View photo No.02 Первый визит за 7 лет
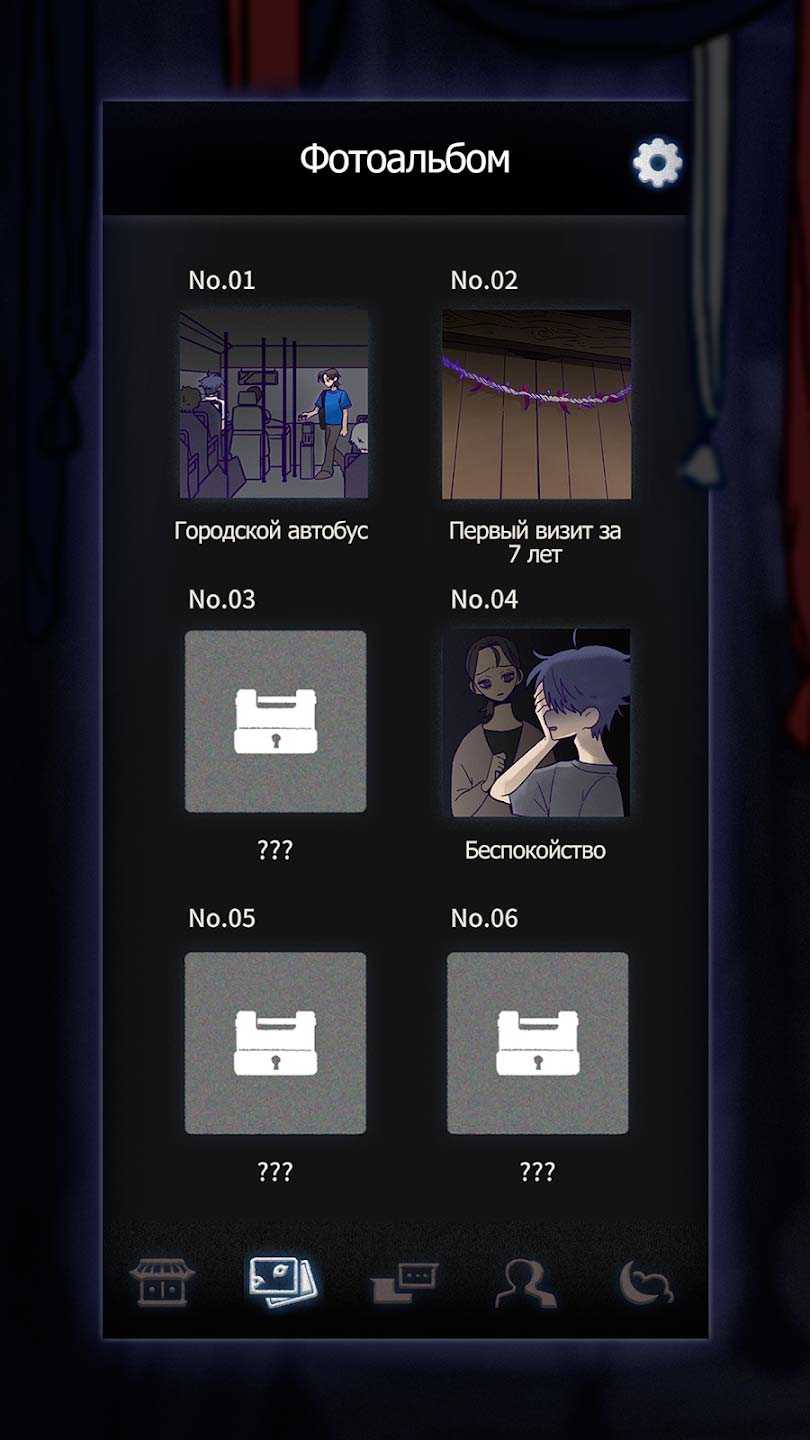The width and height of the screenshot is (810, 1440). tap(536, 404)
